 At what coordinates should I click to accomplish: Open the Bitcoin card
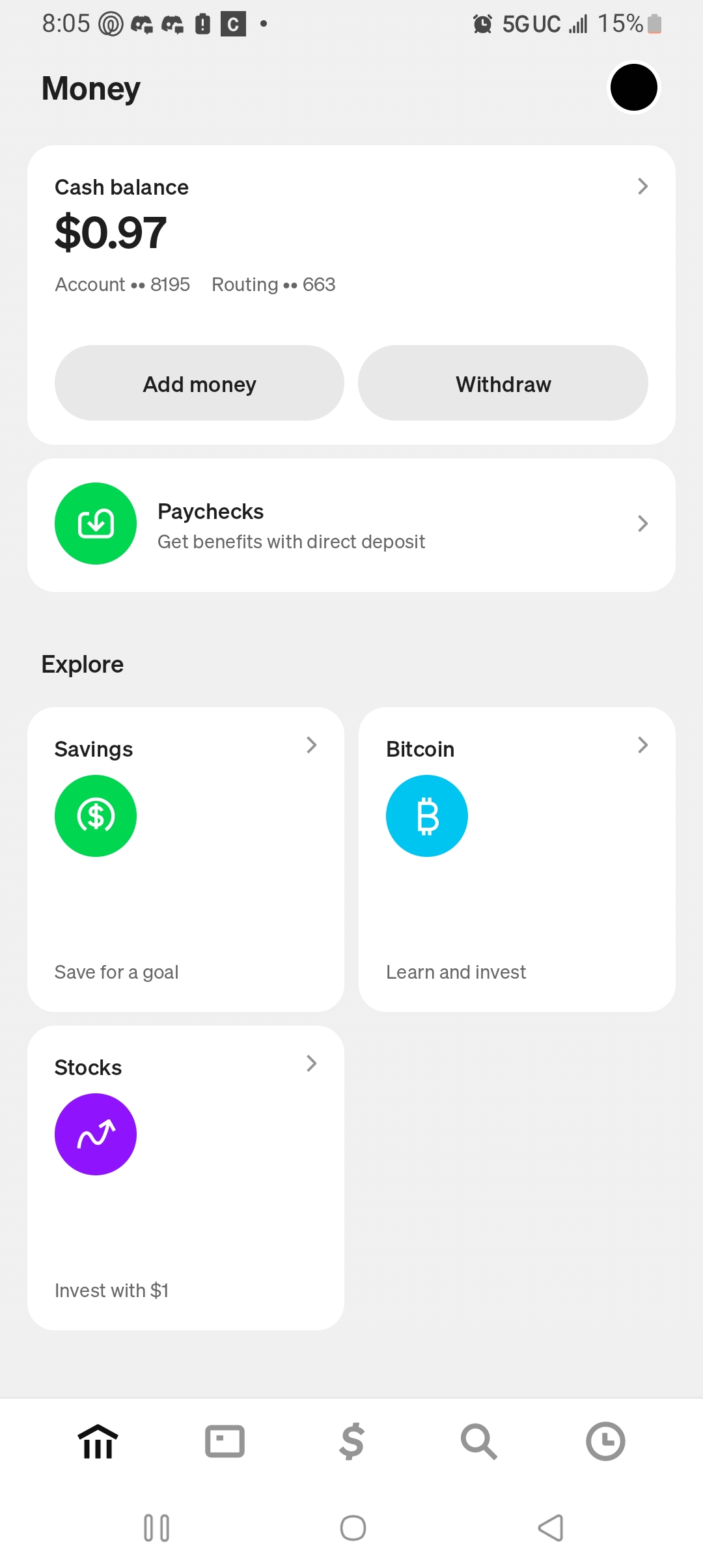pyautogui.click(x=517, y=859)
